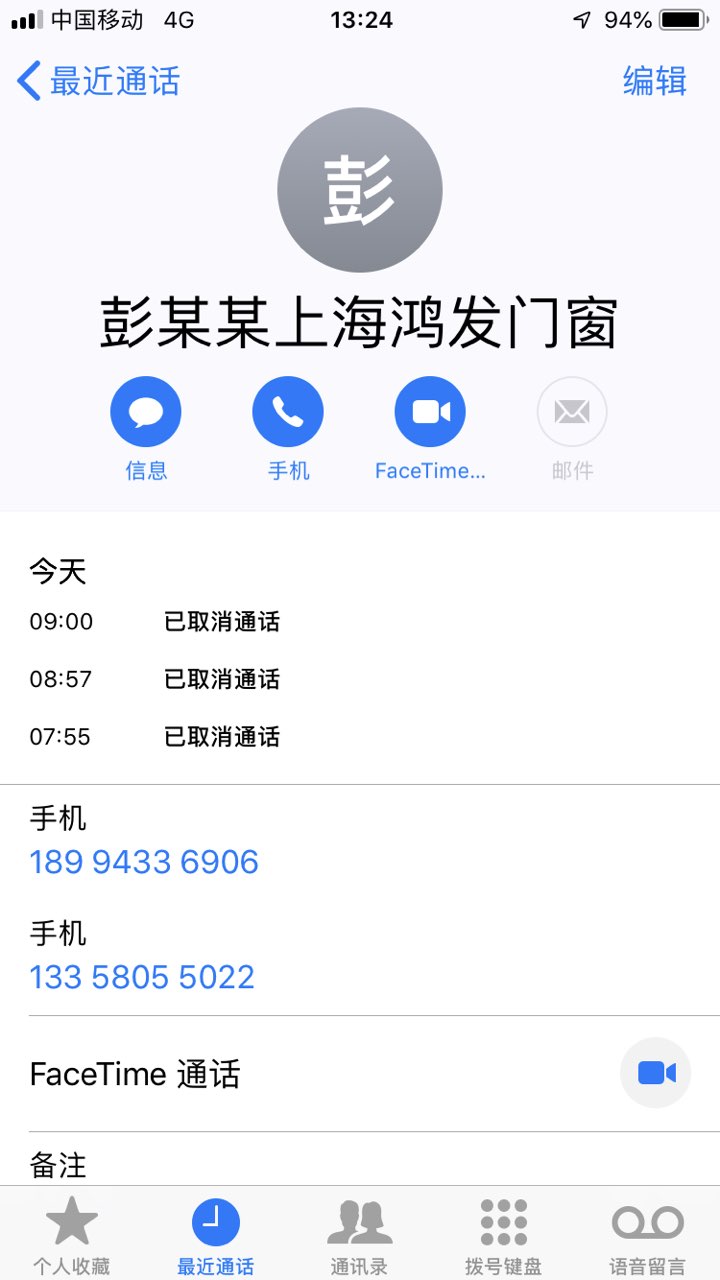This screenshot has width=720, height=1280.
Task: Send a message via 信息 button
Action: (x=146, y=411)
